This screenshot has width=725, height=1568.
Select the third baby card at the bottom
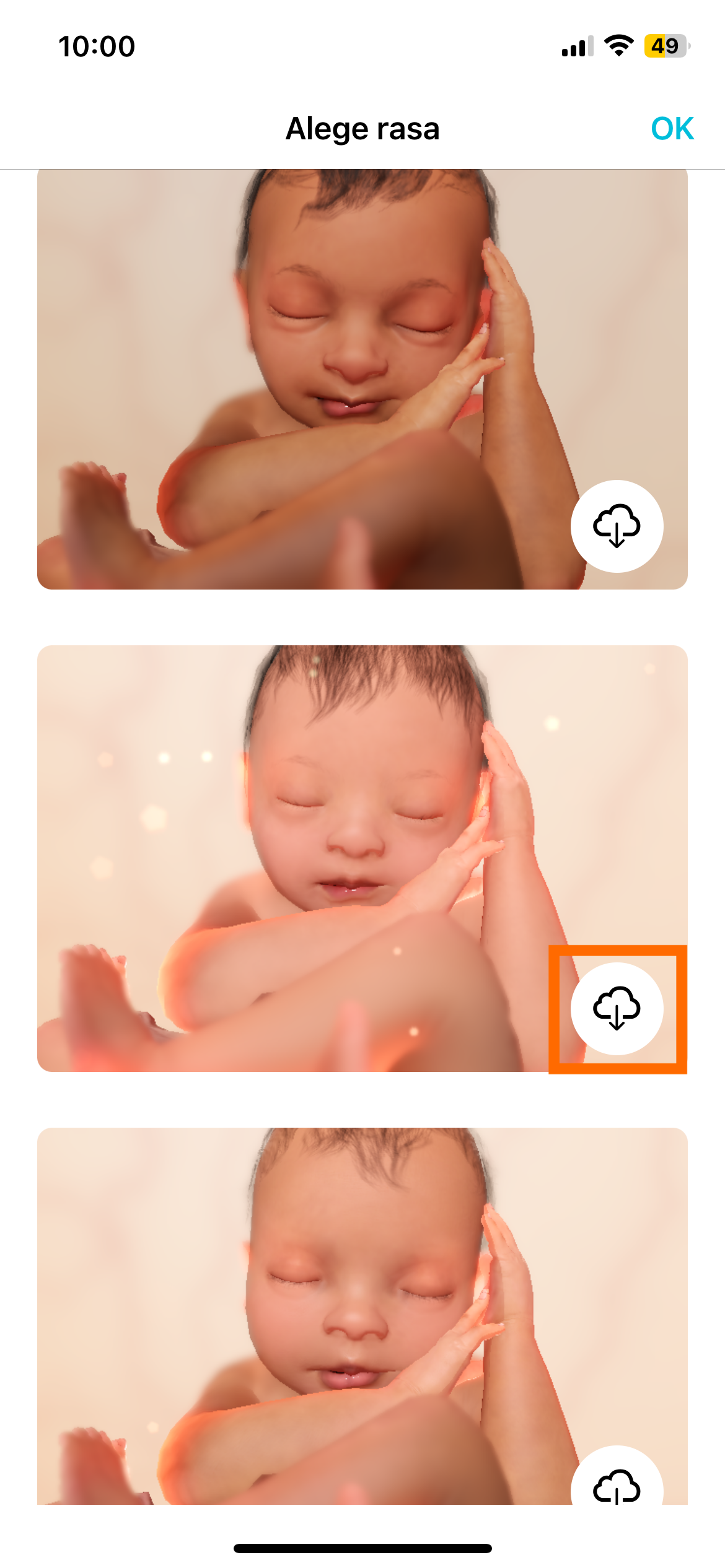[310, 1313]
